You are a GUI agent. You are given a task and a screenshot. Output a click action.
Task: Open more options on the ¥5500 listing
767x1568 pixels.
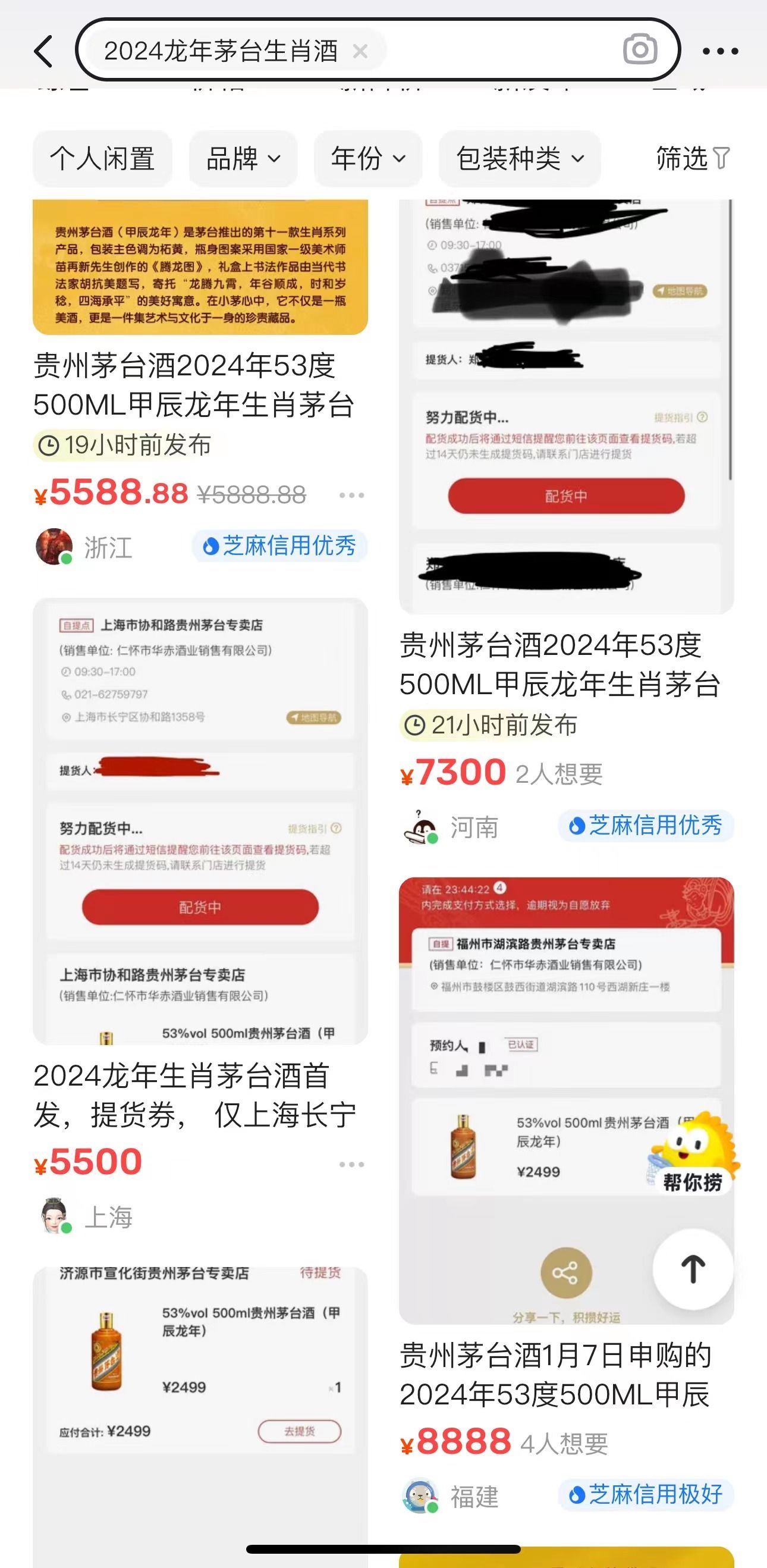click(x=351, y=1165)
